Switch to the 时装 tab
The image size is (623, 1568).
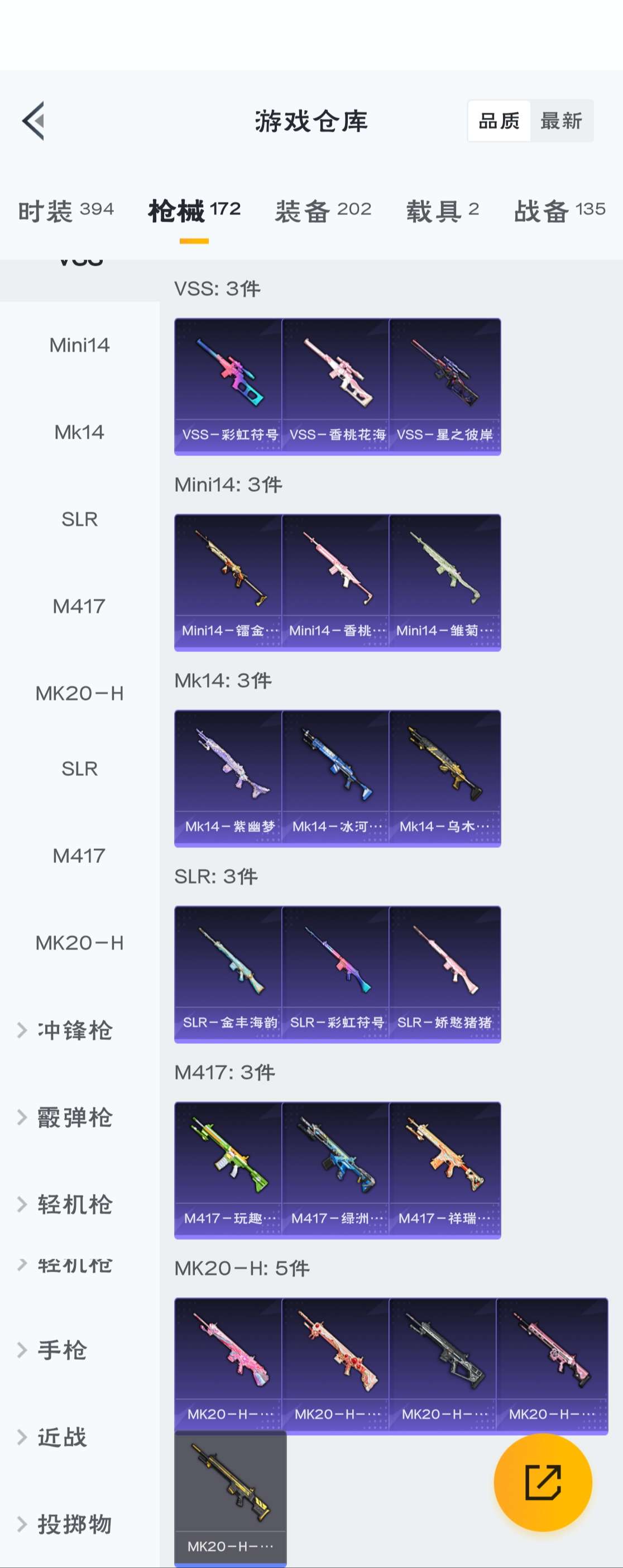[66, 211]
